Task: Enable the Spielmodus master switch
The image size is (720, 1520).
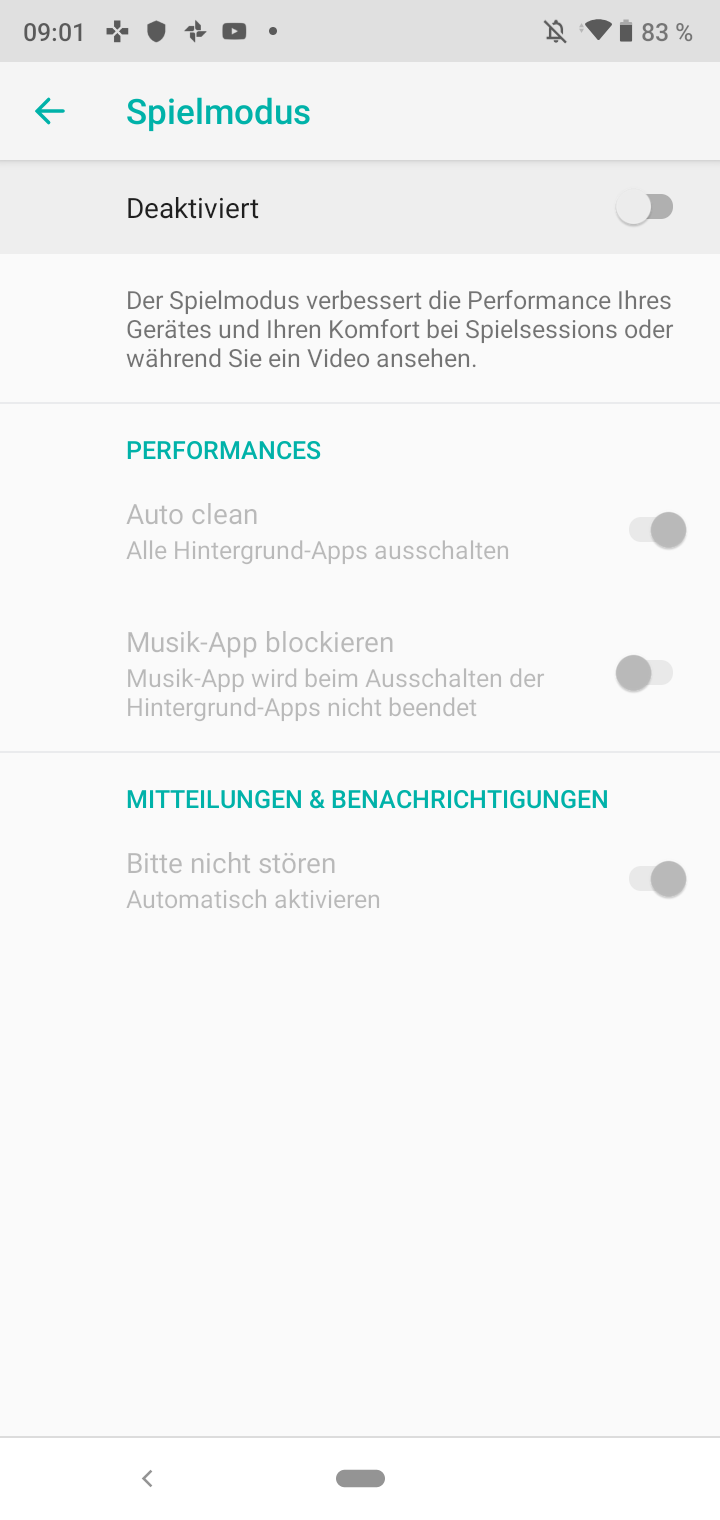Action: coord(645,208)
